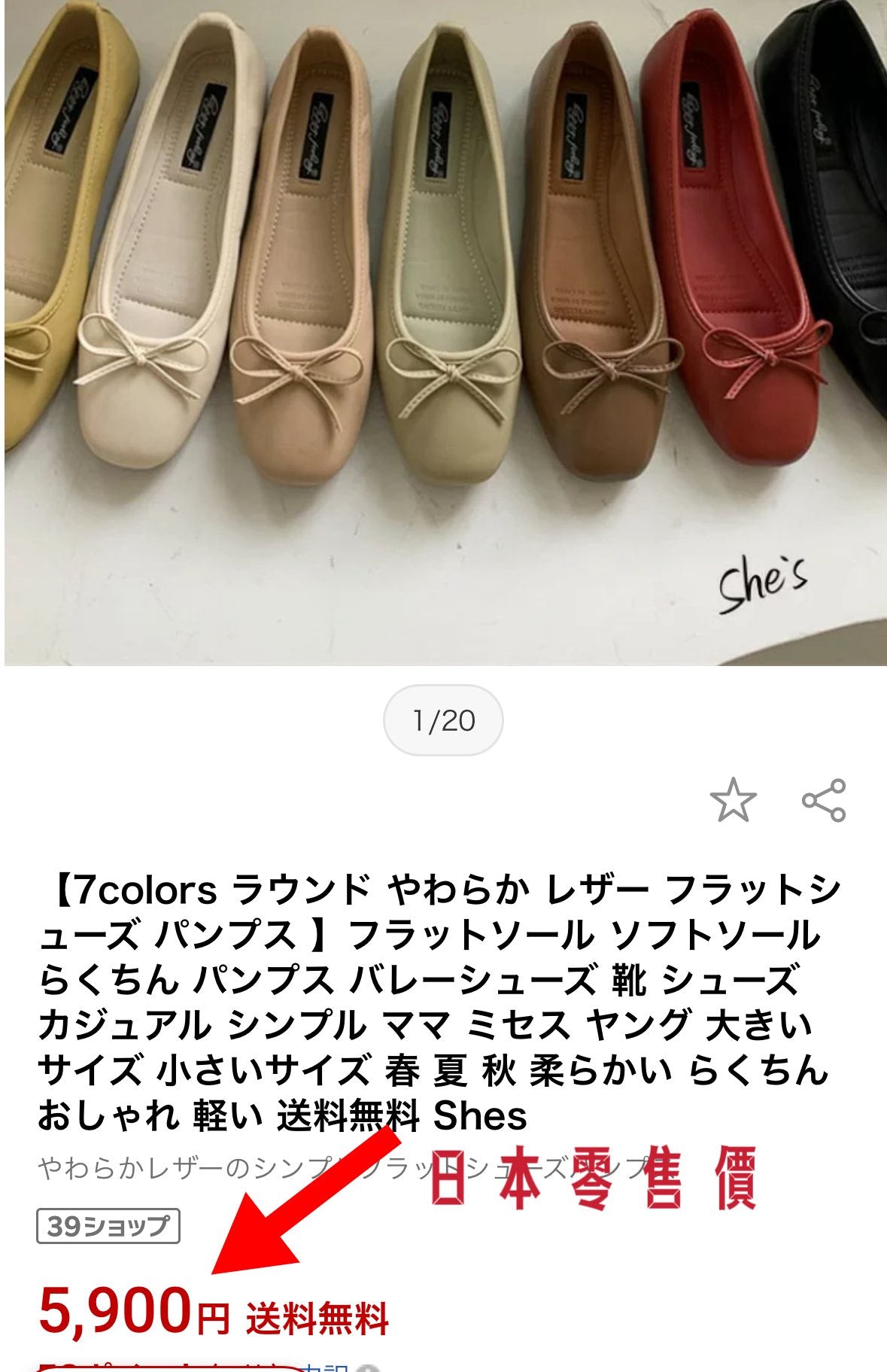Tap the 日本零售價 overlay text

[x=594, y=1176]
